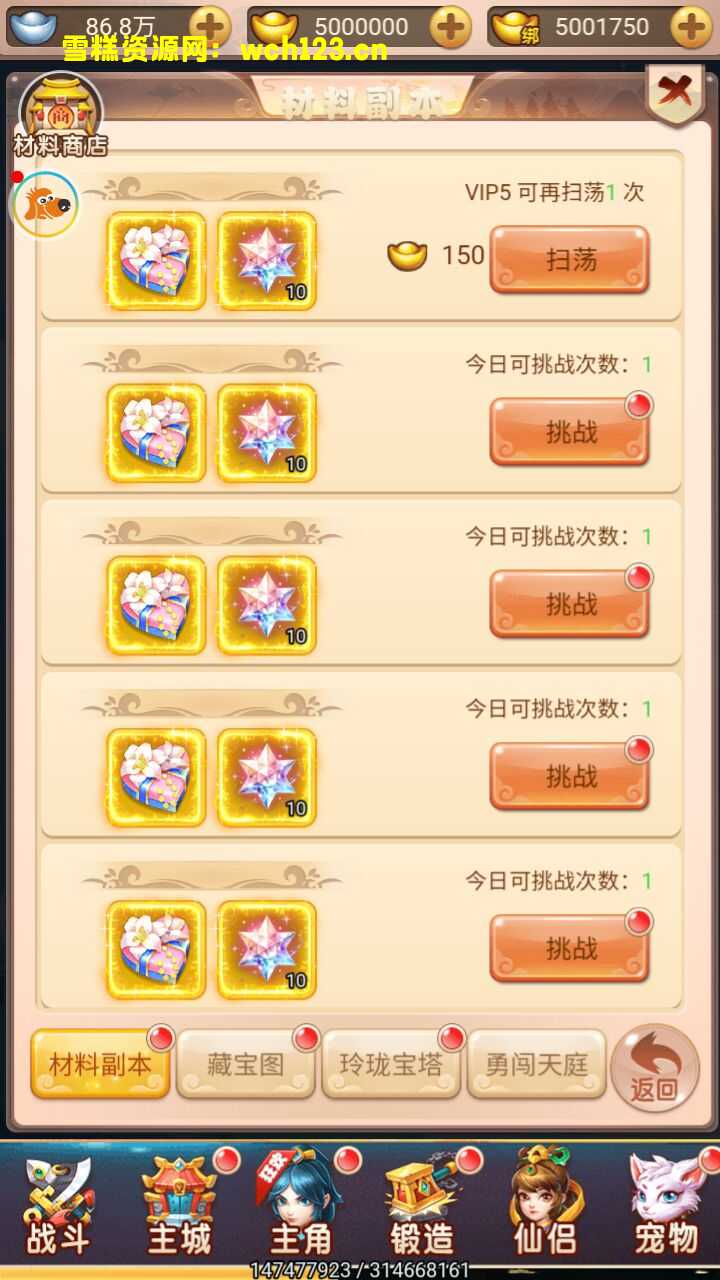
Task: Close the 材料副本 panel
Action: coord(676,93)
